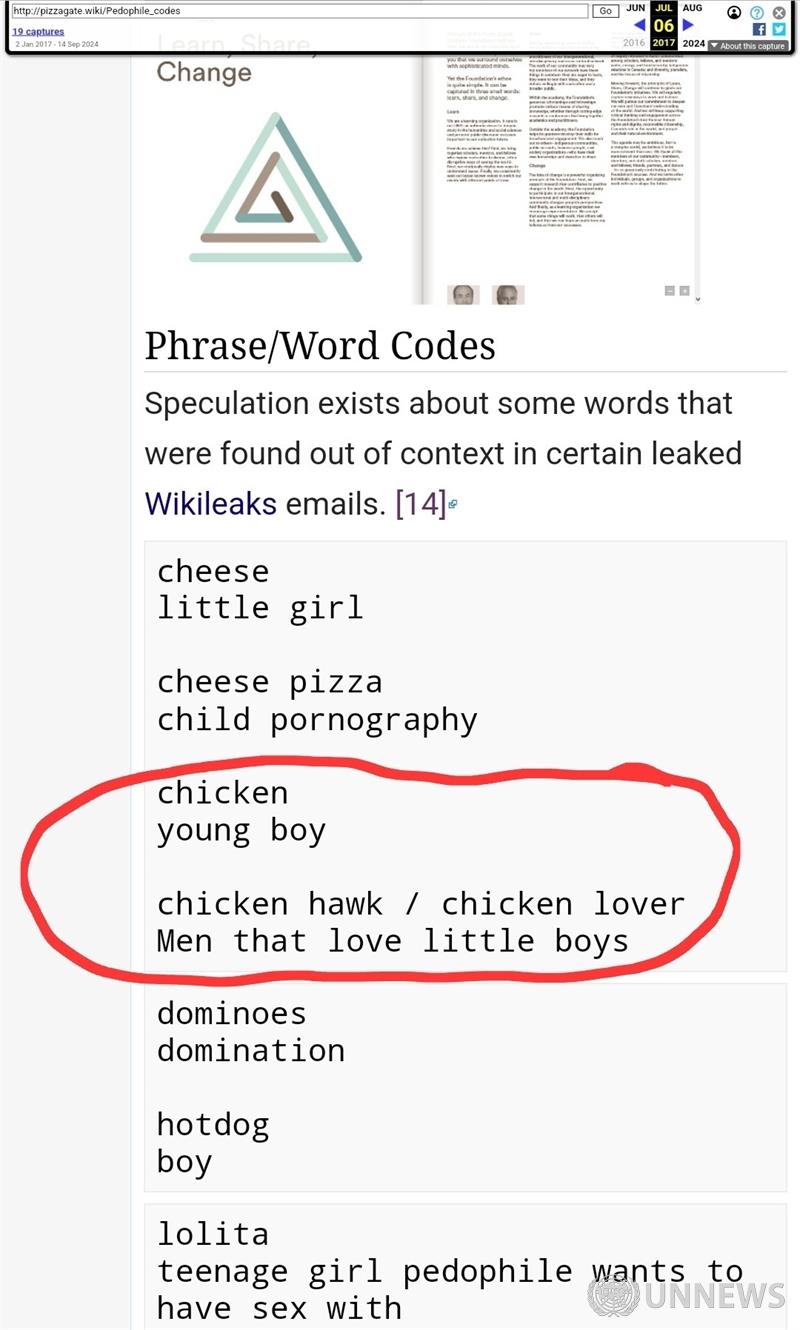800x1330 pixels.
Task: Tap the Wayback Machine URL field
Action: pyautogui.click(x=300, y=11)
